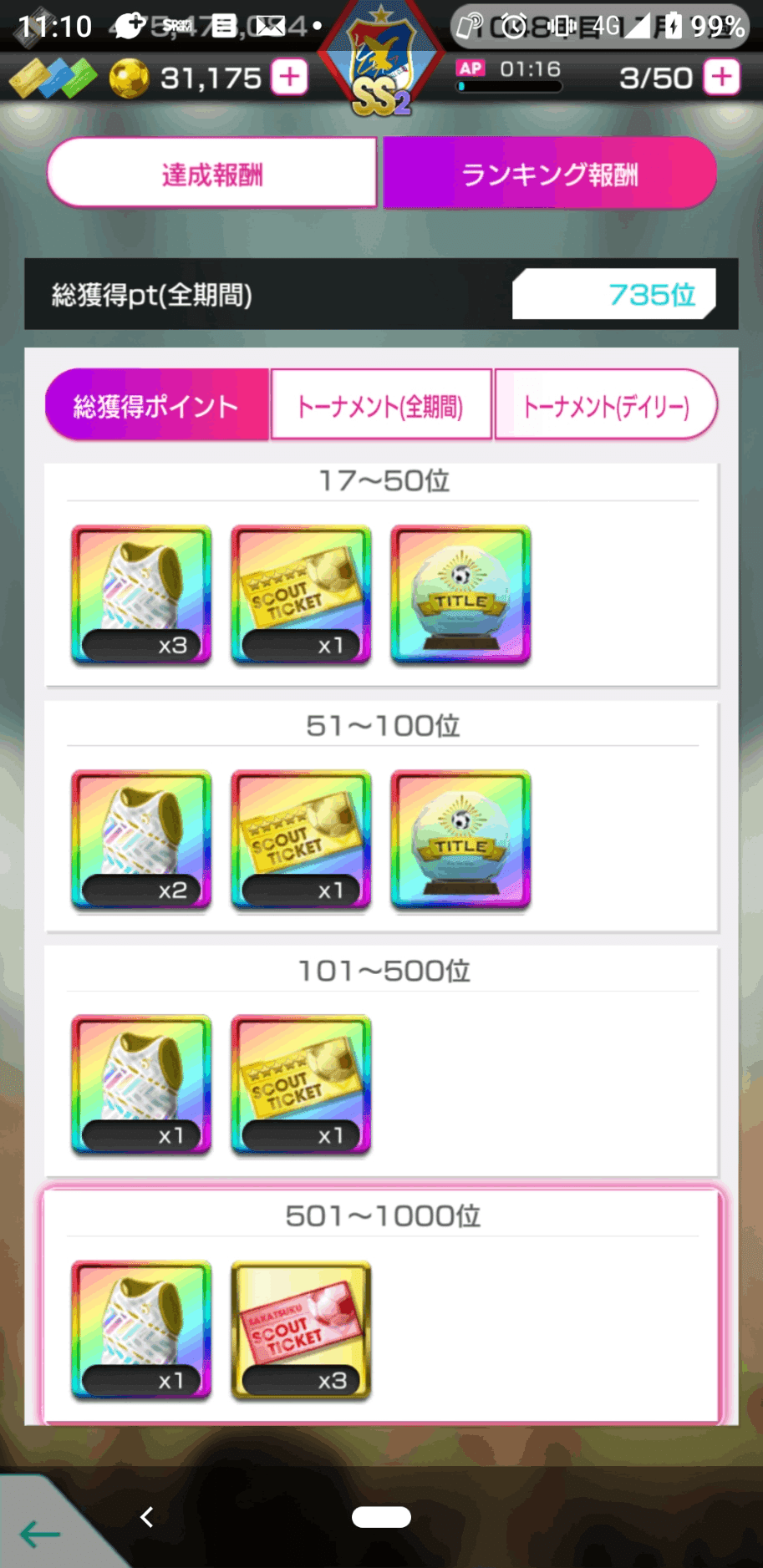View the uniform x2 reward in 51～100位
This screenshot has width=763, height=1568.
(141, 840)
